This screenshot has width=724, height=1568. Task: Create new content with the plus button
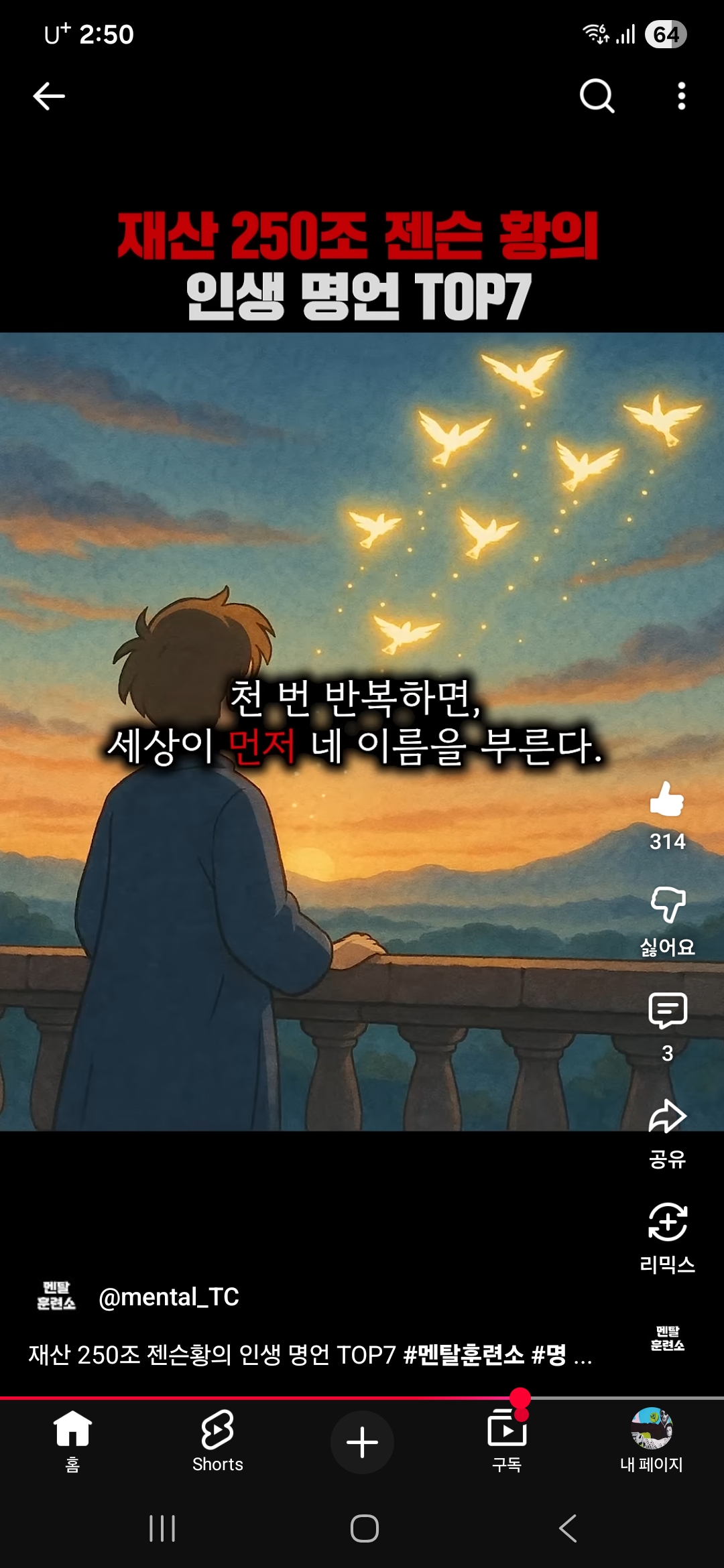pyautogui.click(x=362, y=1442)
